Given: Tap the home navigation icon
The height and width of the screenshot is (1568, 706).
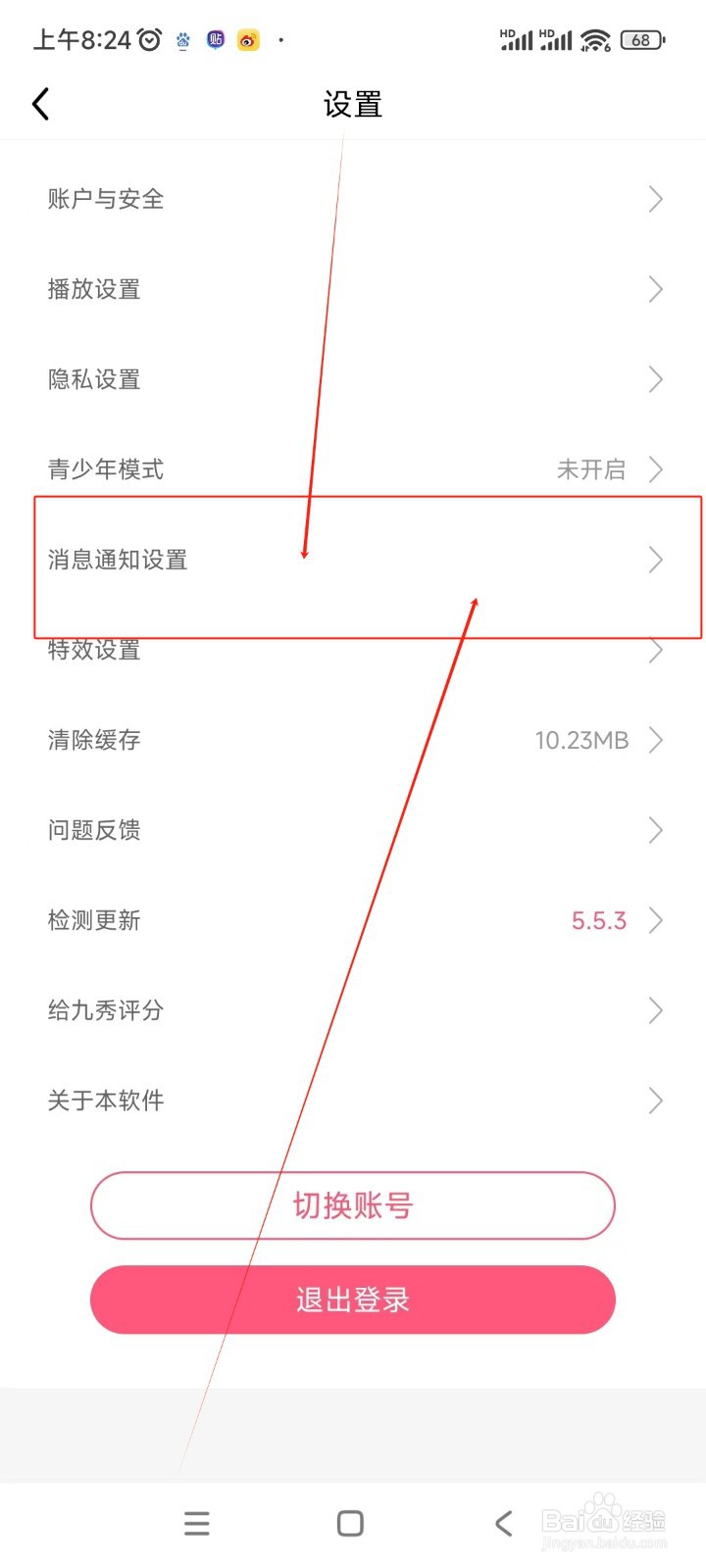Looking at the screenshot, I should pos(350,1523).
